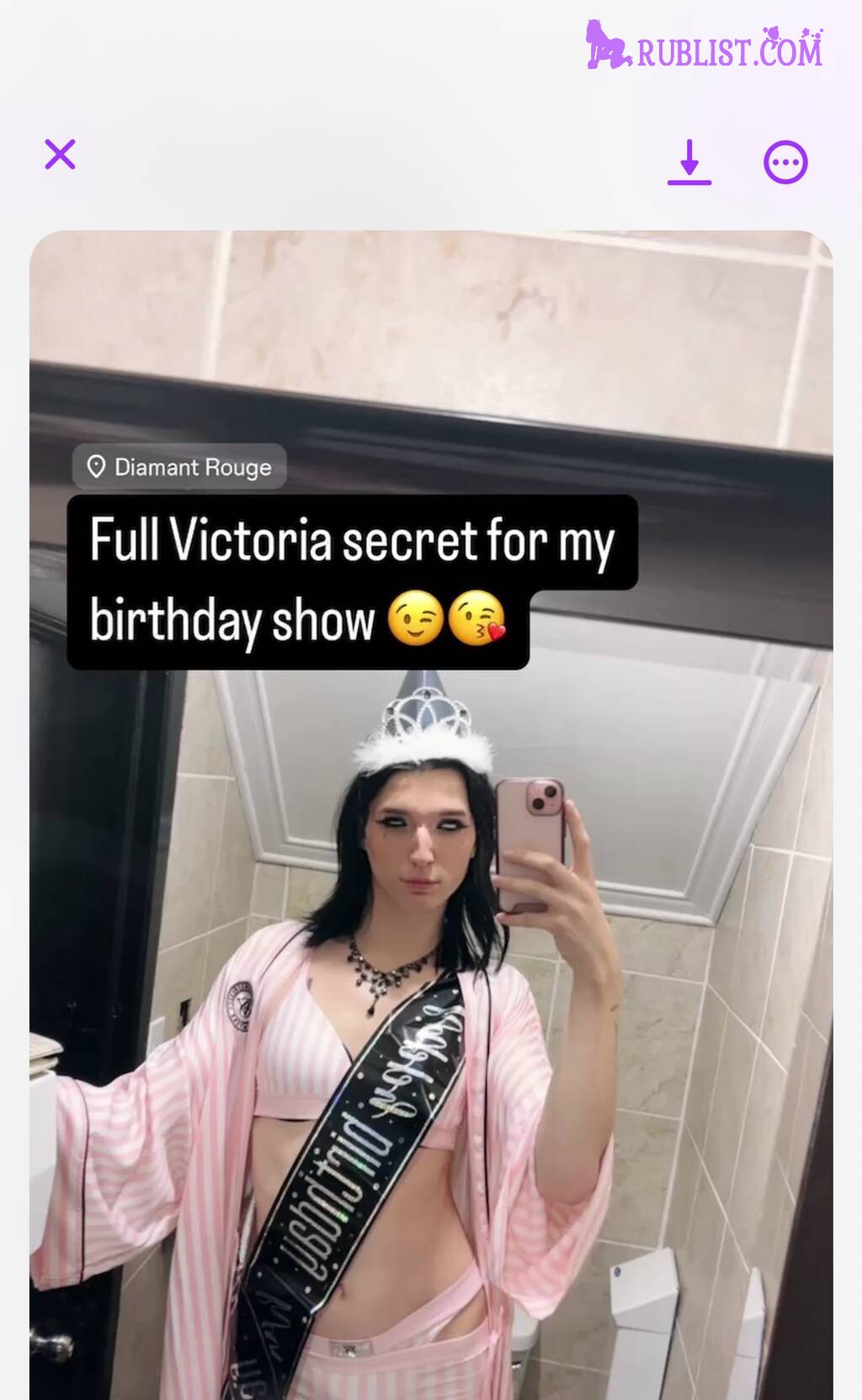Close the story viewer

60,155
